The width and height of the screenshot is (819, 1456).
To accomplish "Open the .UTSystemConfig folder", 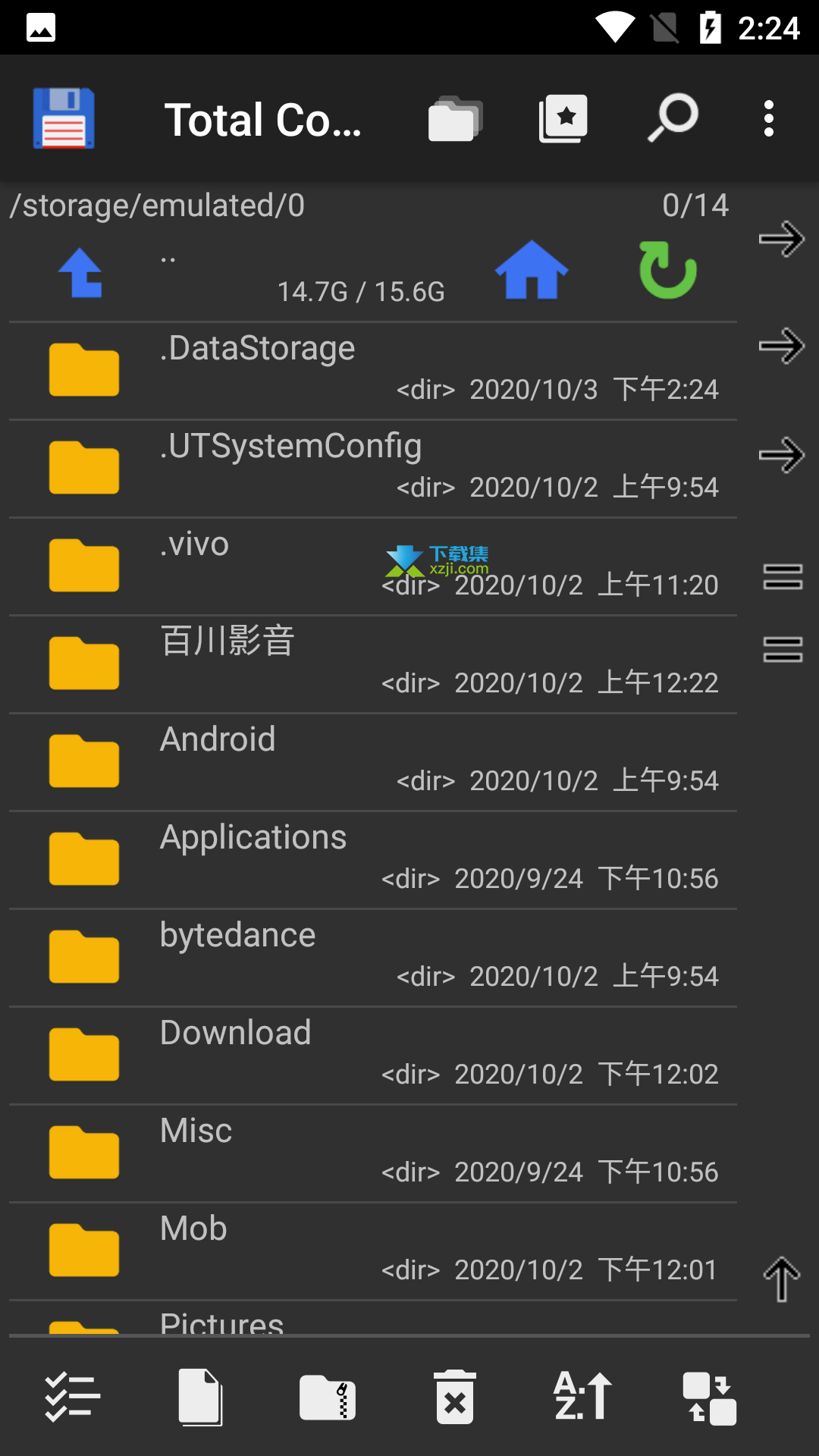I will click(373, 469).
